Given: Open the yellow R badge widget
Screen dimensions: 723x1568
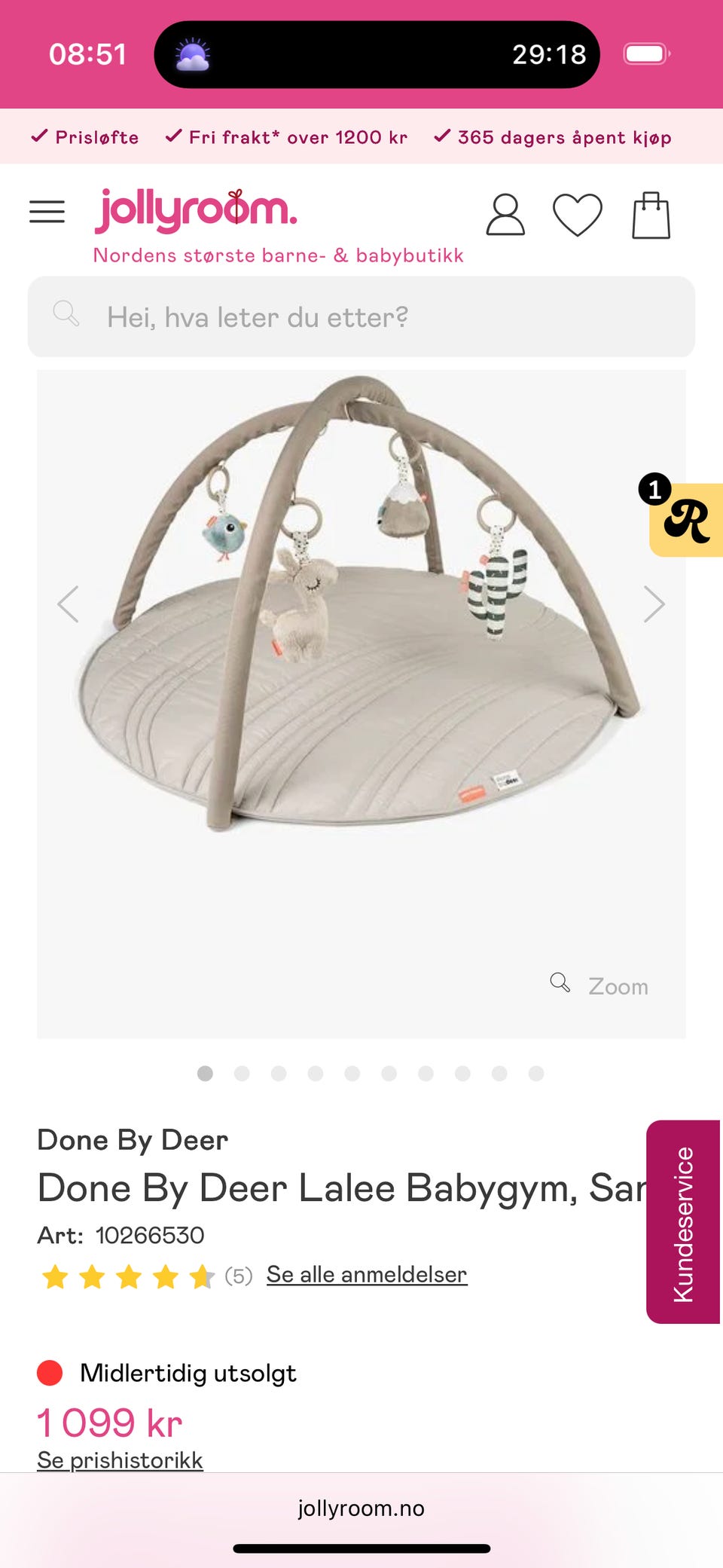Looking at the screenshot, I should click(686, 520).
